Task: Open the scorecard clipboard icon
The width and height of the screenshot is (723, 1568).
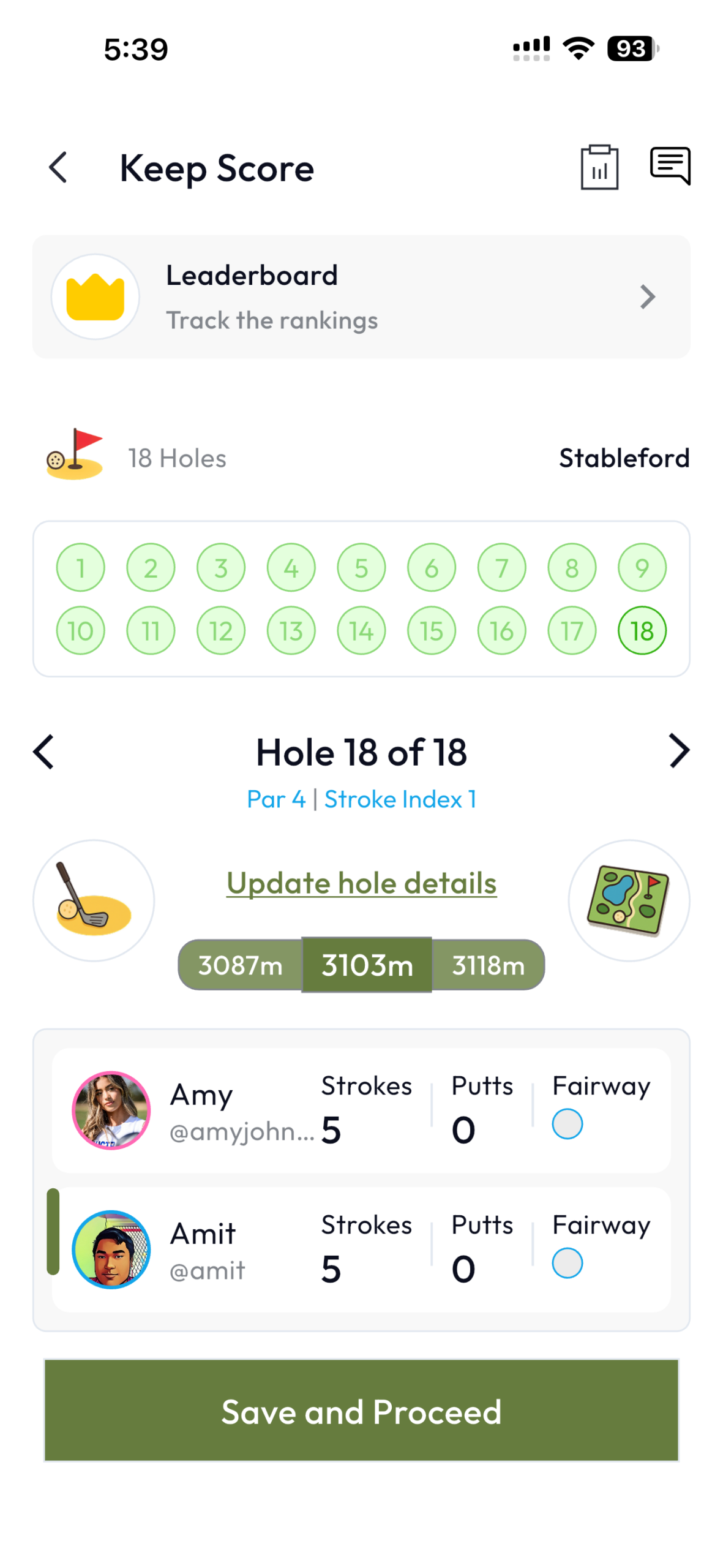Action: pyautogui.click(x=599, y=167)
